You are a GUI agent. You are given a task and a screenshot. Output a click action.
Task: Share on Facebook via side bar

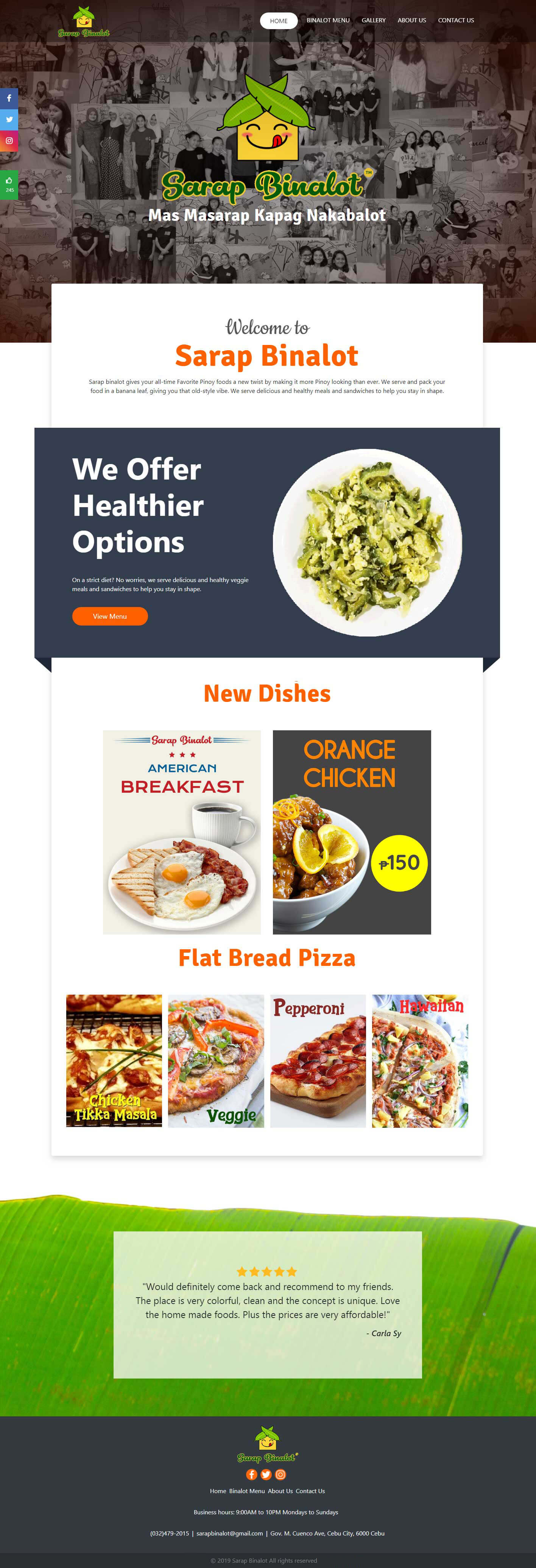pyautogui.click(x=9, y=98)
